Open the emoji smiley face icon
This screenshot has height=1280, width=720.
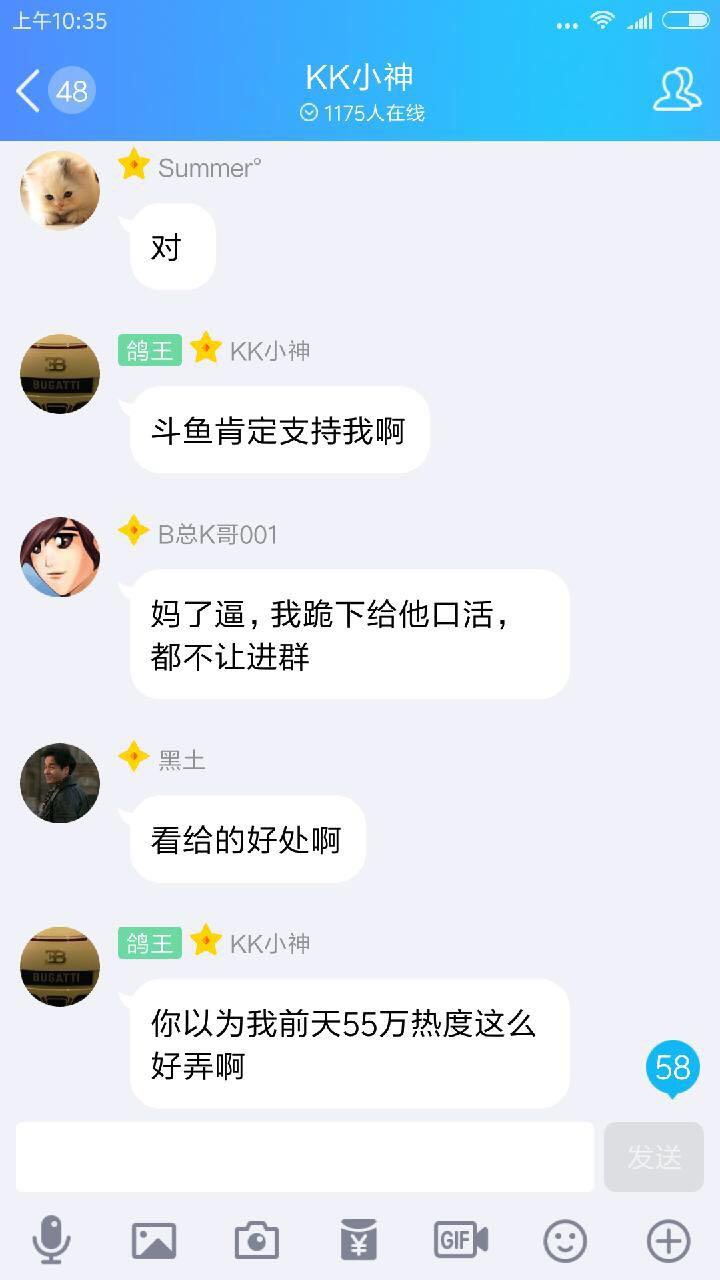click(x=565, y=1240)
